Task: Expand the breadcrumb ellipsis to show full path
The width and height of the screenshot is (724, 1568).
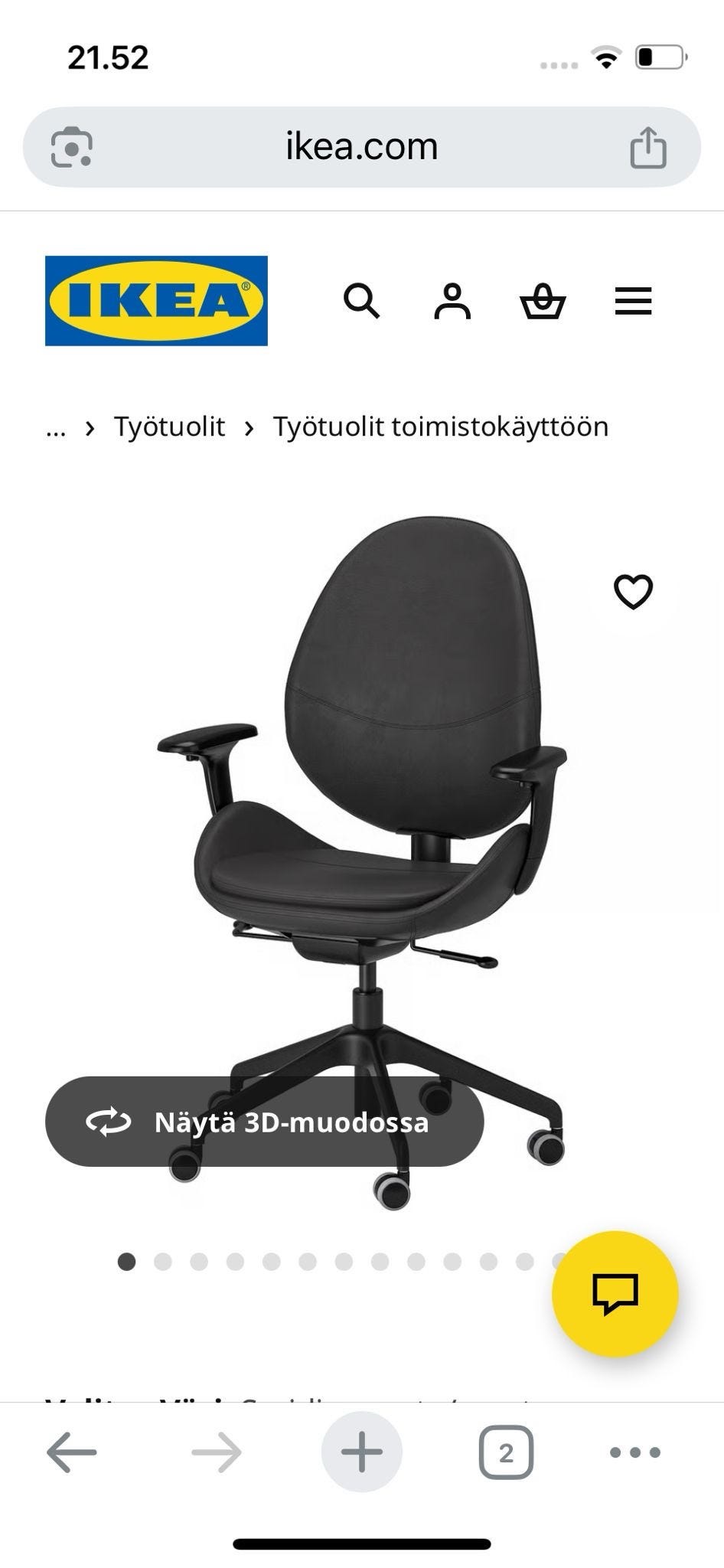Action: click(54, 427)
